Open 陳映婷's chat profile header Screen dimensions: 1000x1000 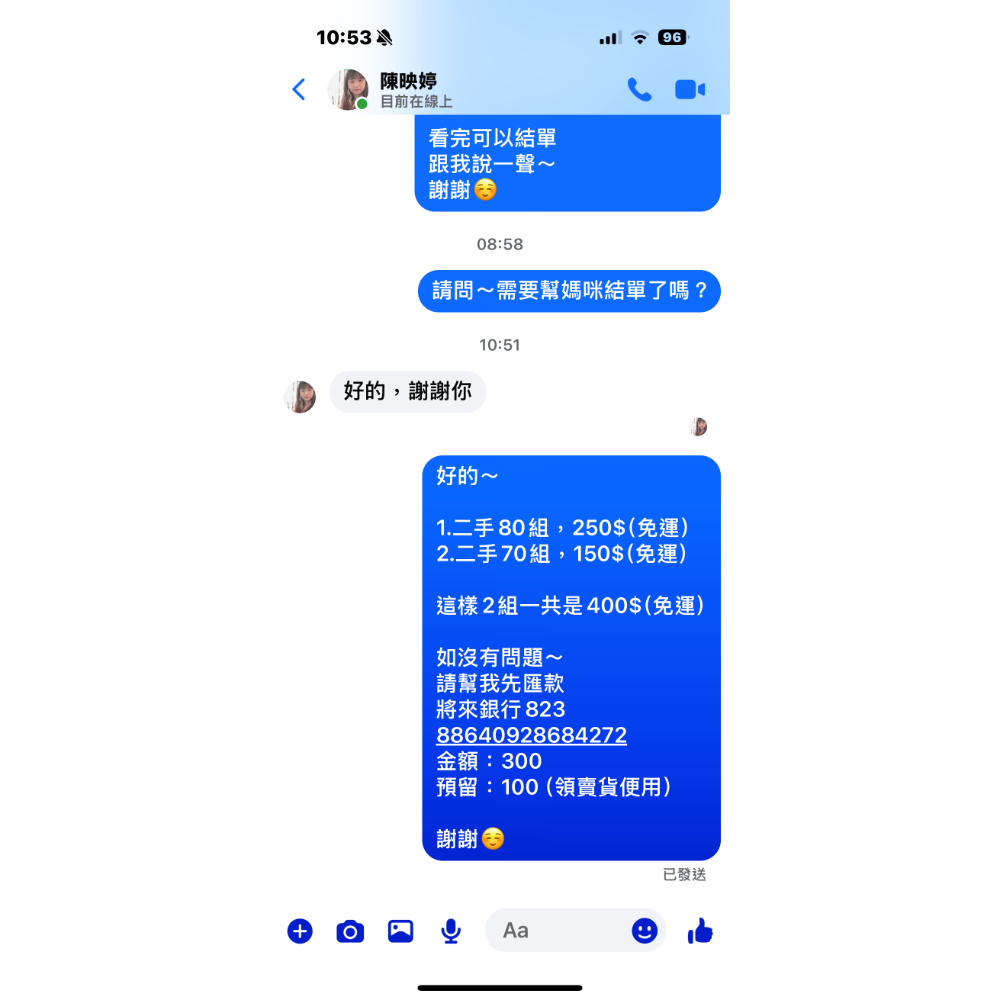pos(408,90)
